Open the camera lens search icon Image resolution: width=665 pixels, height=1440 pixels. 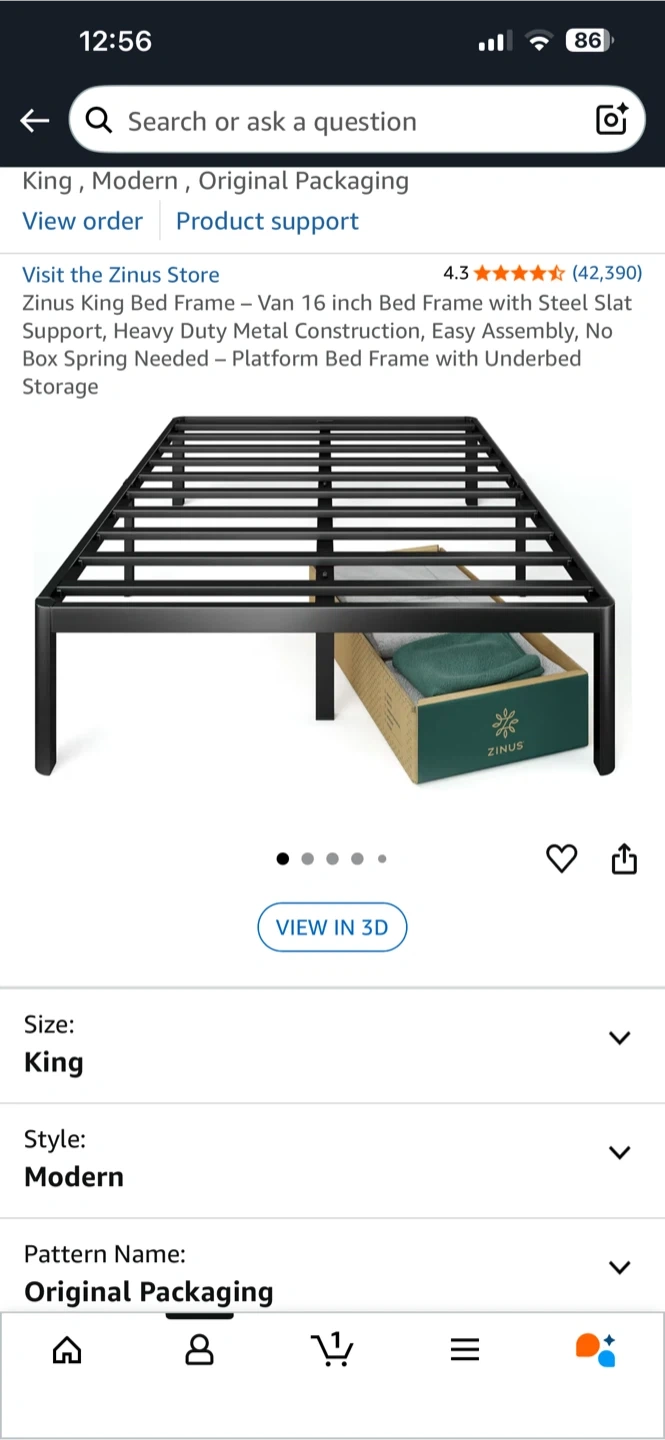[611, 120]
